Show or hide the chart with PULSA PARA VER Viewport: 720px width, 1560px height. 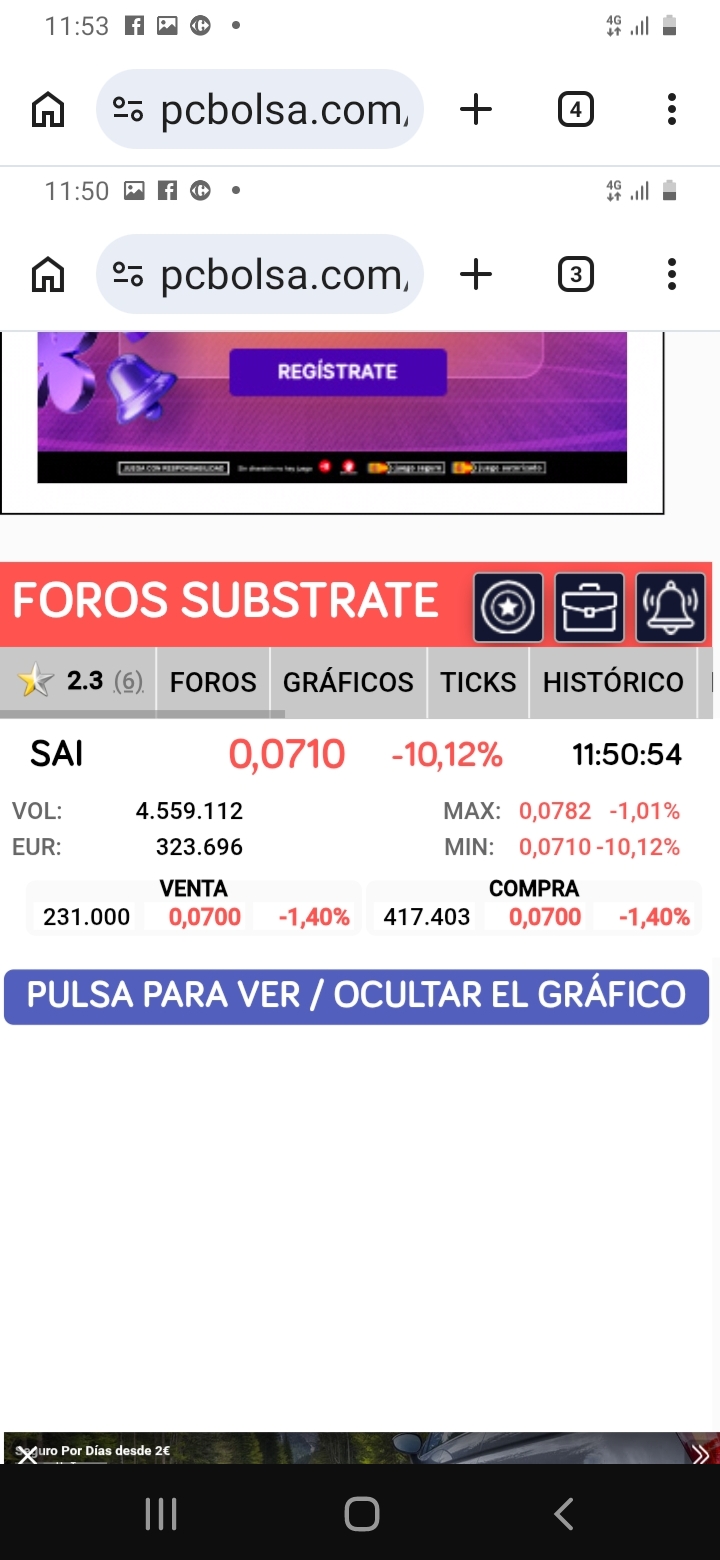pyautogui.click(x=356, y=995)
